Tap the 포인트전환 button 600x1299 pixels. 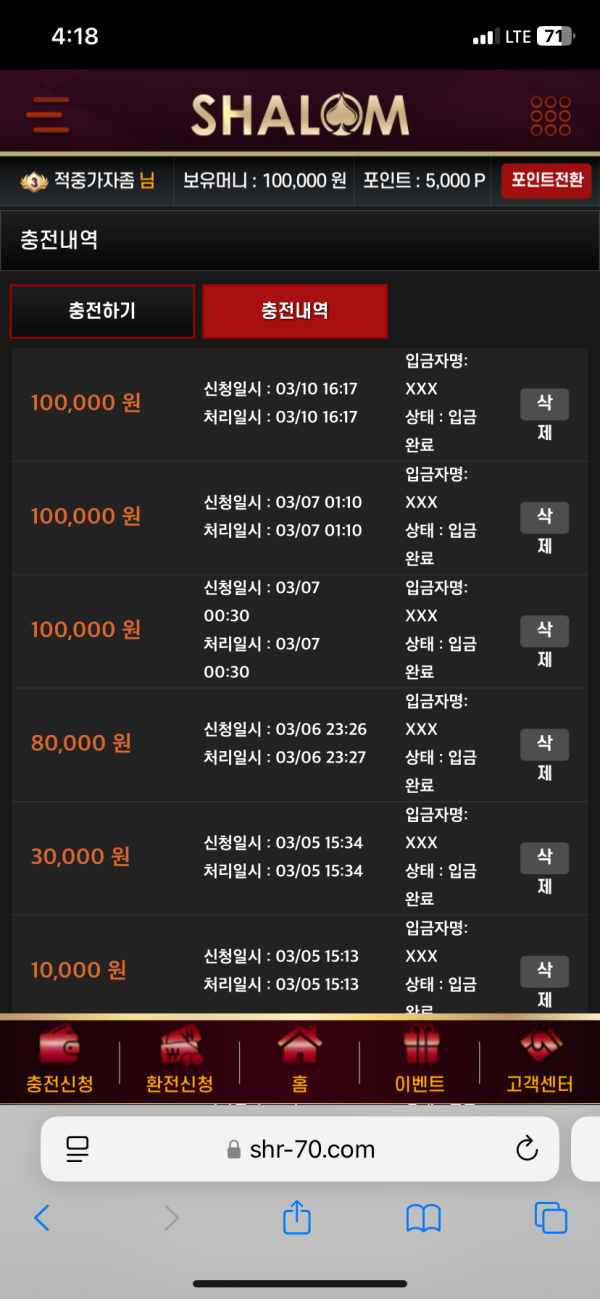(x=546, y=181)
